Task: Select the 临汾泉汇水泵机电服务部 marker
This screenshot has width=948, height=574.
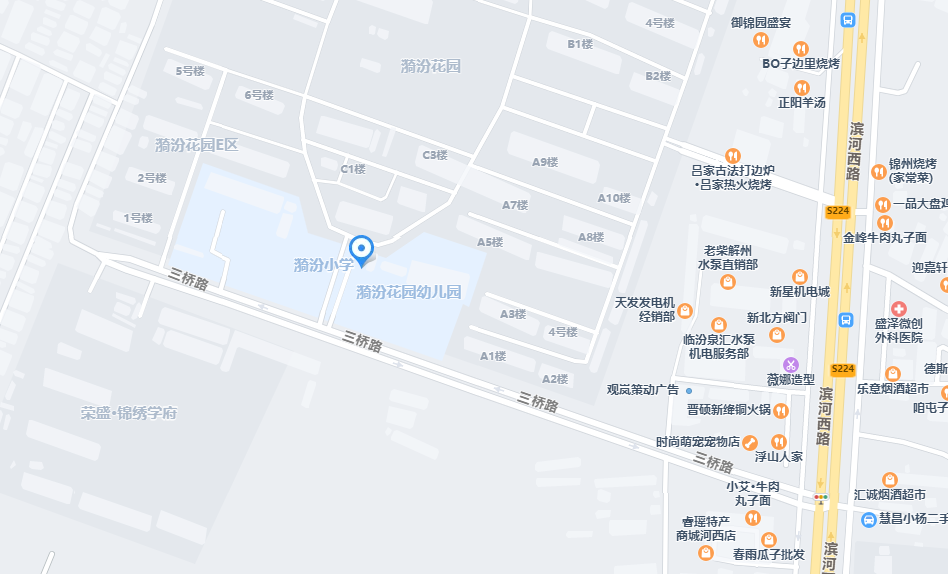Action: (717, 324)
